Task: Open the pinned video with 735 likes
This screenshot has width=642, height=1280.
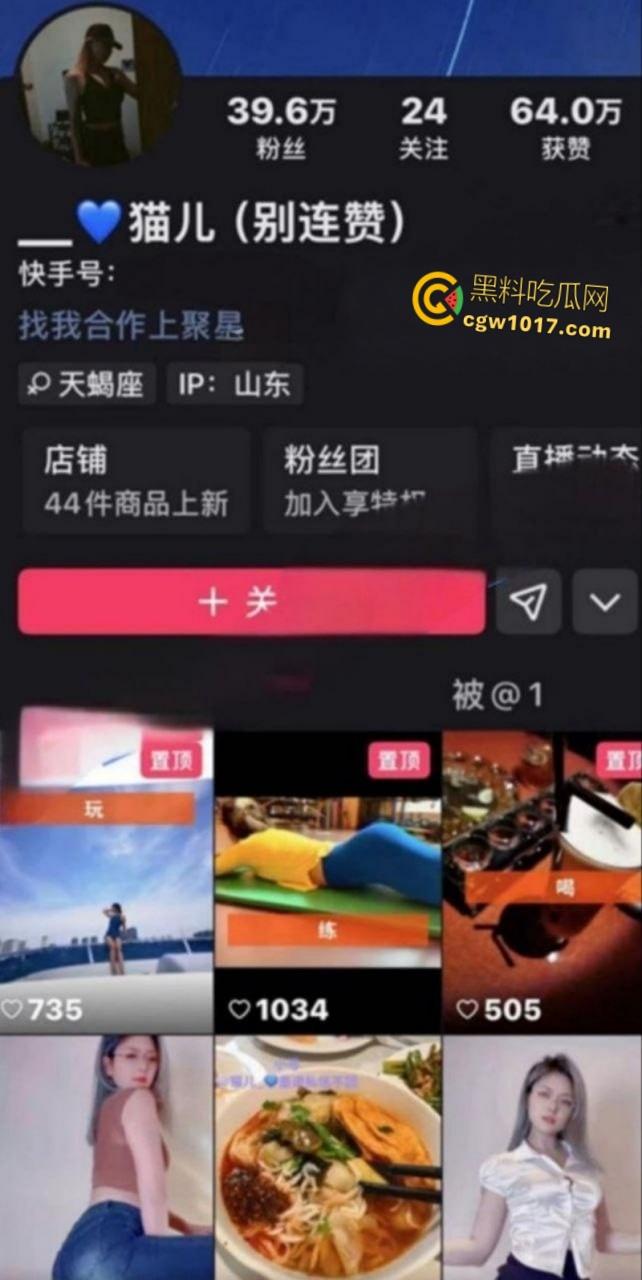Action: [106, 880]
